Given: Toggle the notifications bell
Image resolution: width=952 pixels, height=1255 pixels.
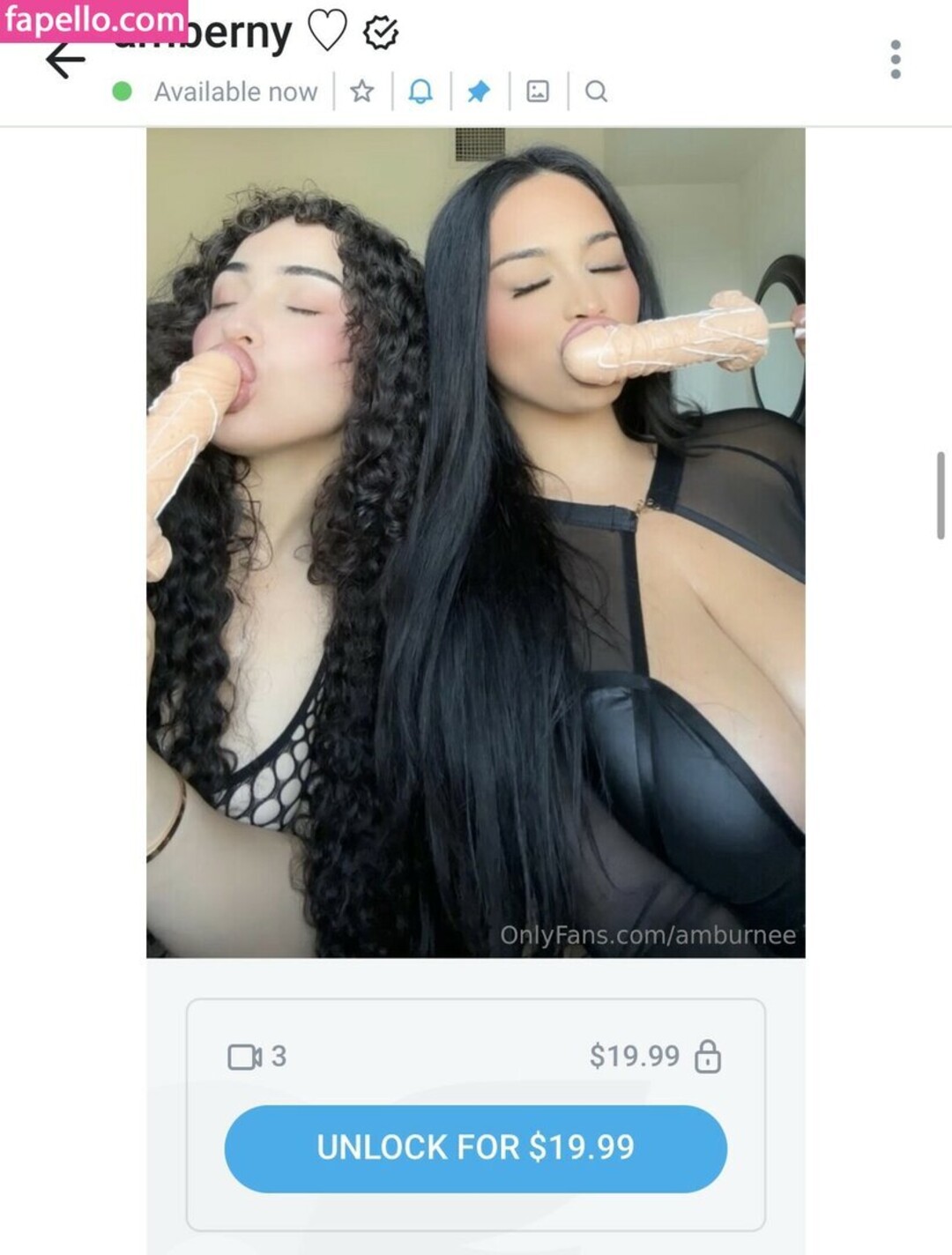Looking at the screenshot, I should 420,92.
